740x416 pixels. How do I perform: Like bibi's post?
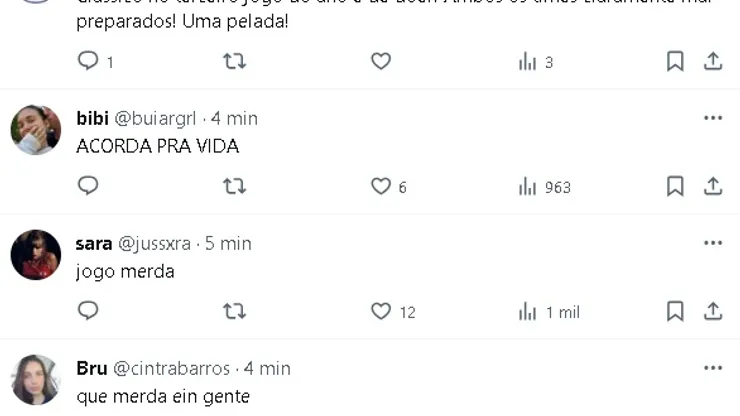(x=380, y=186)
